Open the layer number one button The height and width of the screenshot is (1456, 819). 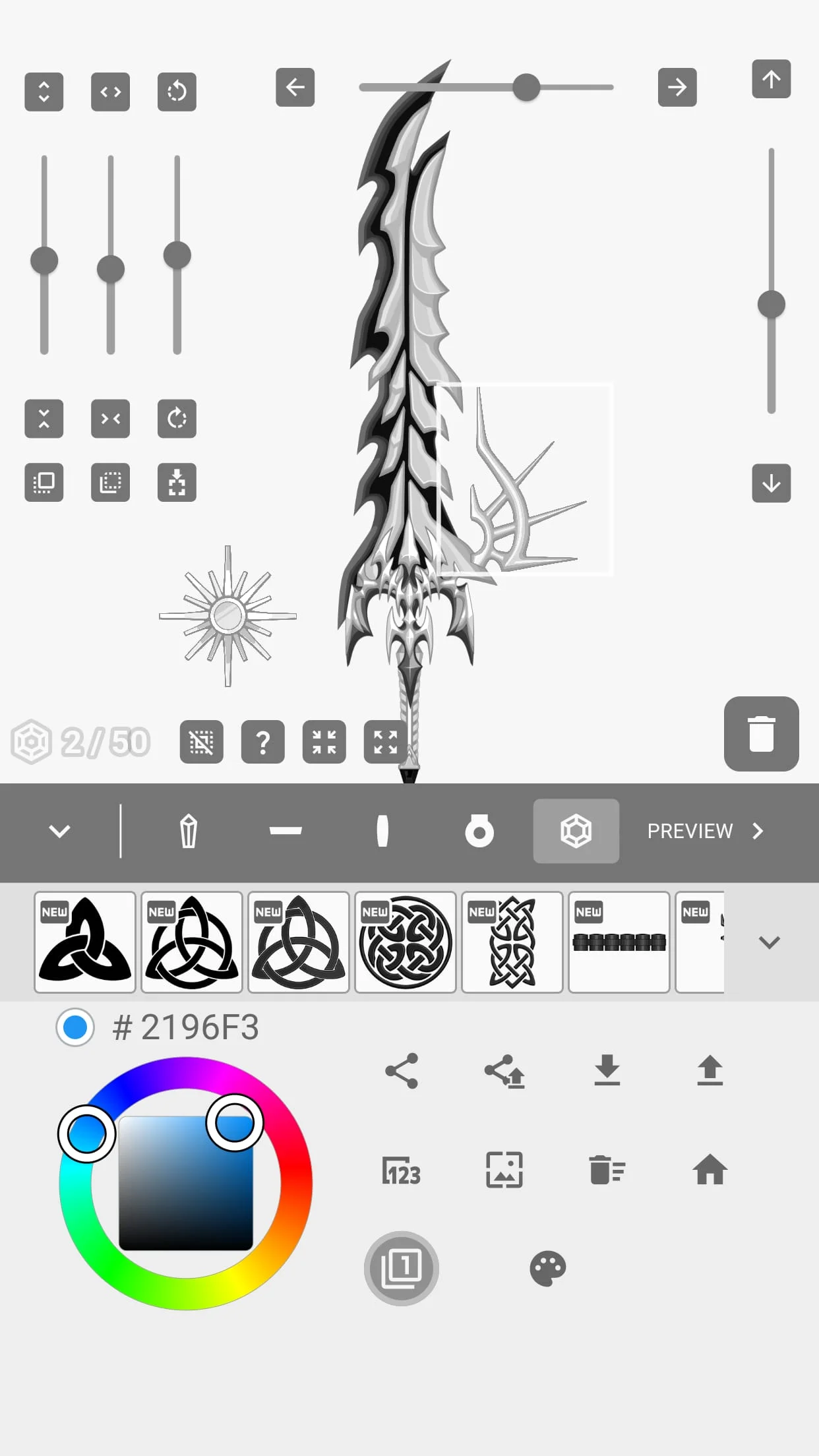402,1268
